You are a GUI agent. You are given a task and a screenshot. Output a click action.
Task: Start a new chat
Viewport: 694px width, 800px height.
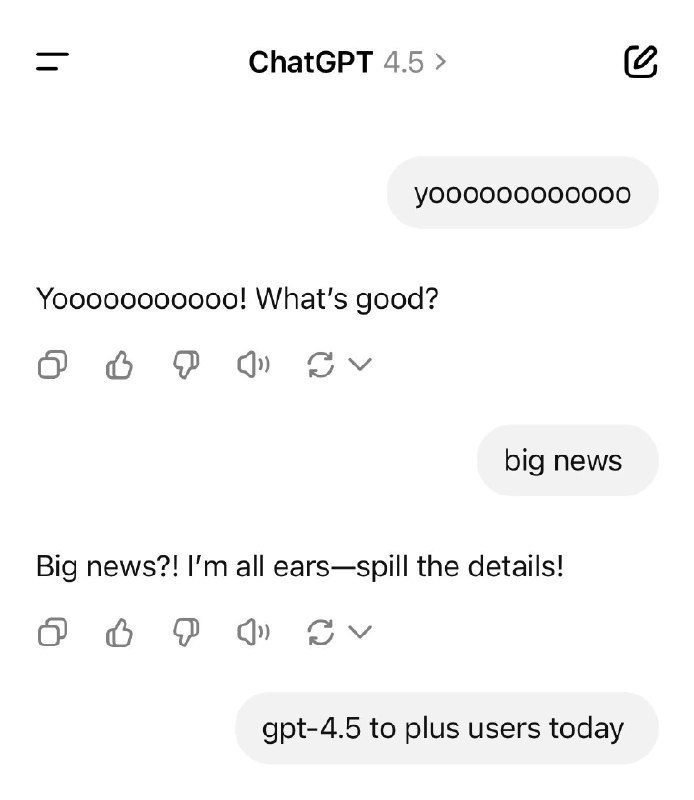tap(640, 62)
